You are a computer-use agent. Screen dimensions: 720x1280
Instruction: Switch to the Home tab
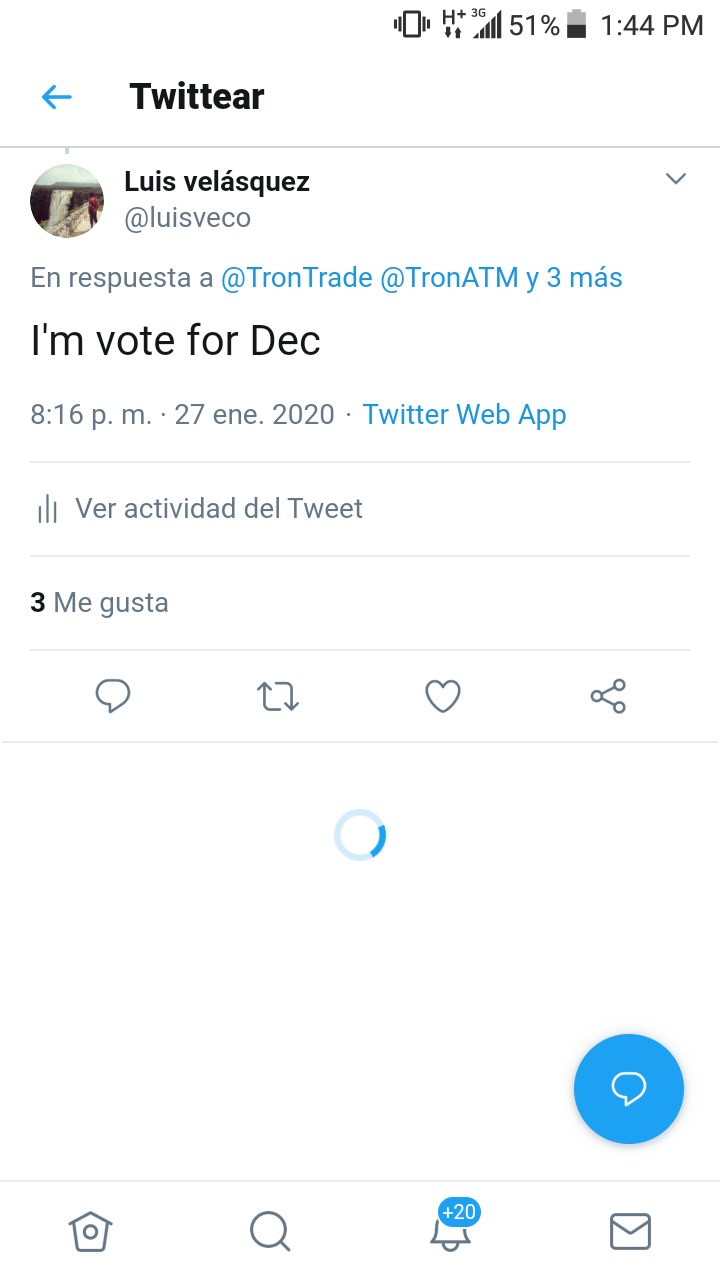tap(90, 1231)
